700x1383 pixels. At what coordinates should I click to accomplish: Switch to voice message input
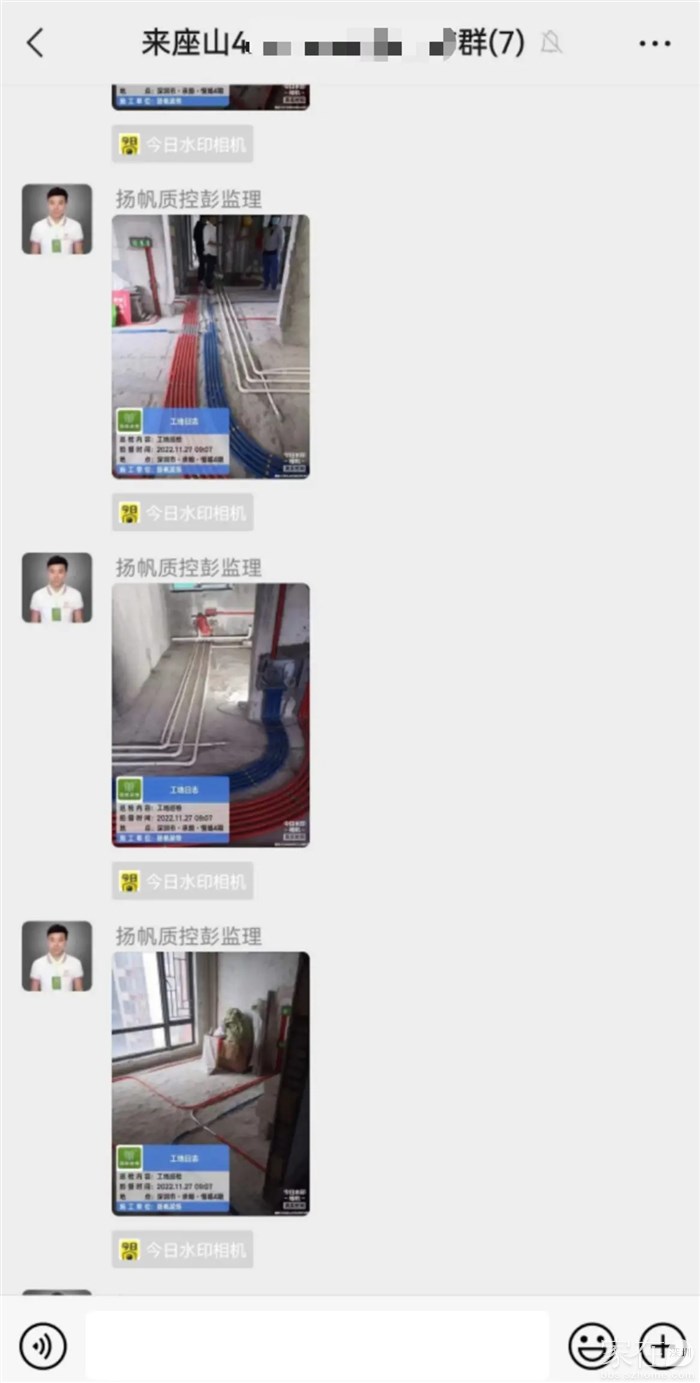click(x=43, y=1346)
